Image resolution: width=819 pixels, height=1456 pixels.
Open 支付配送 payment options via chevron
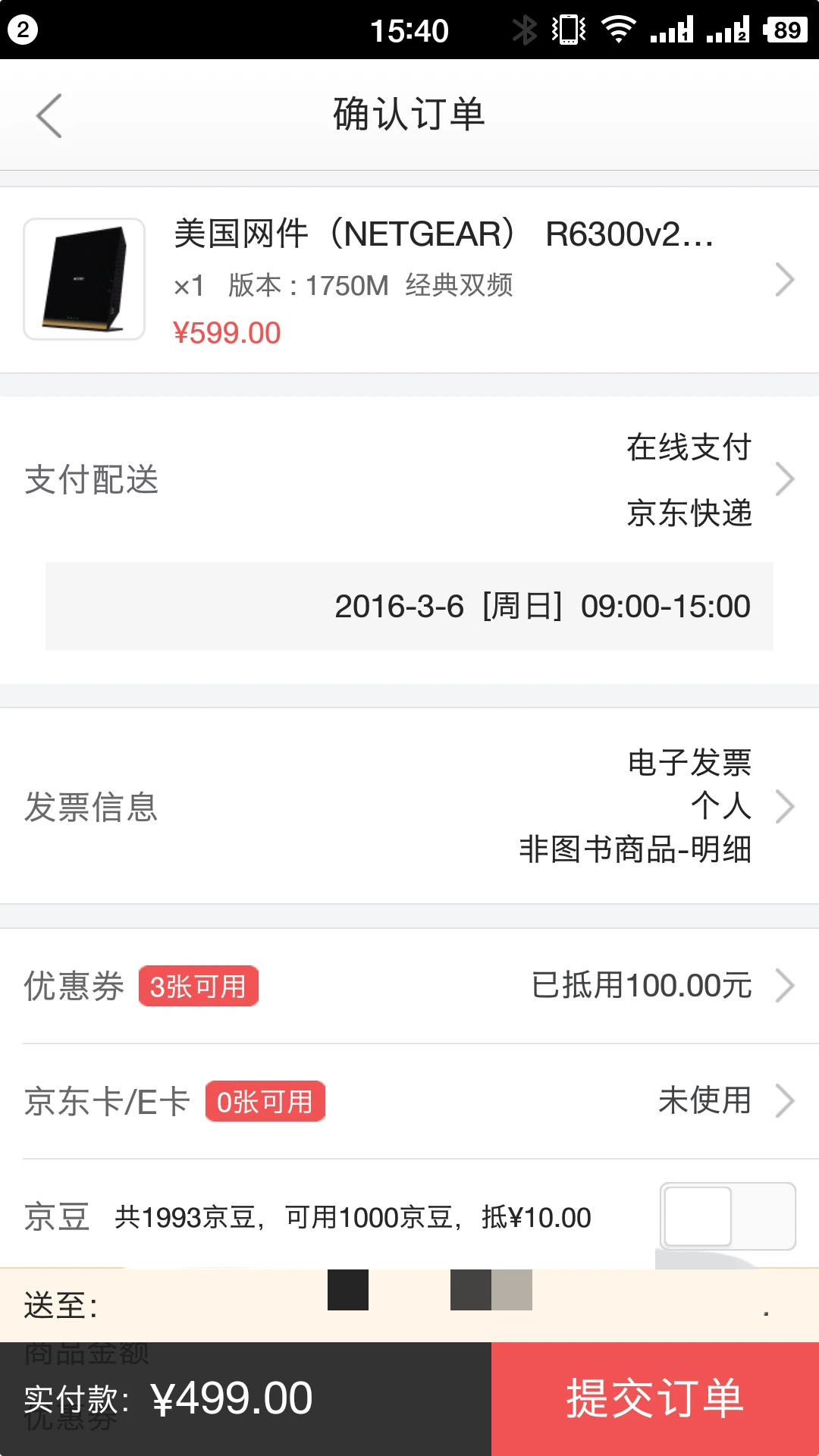(x=785, y=481)
